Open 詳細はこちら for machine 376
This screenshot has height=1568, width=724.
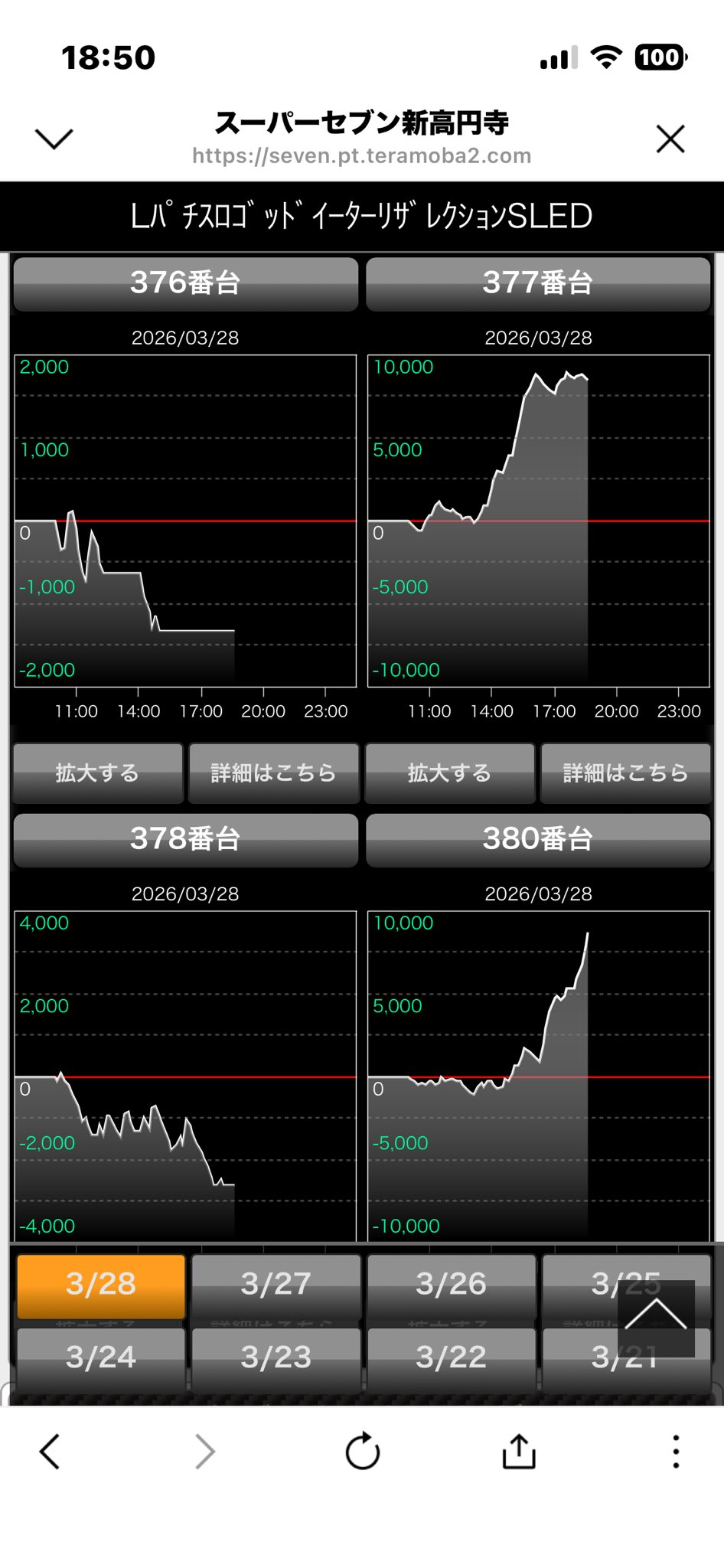pyautogui.click(x=273, y=773)
